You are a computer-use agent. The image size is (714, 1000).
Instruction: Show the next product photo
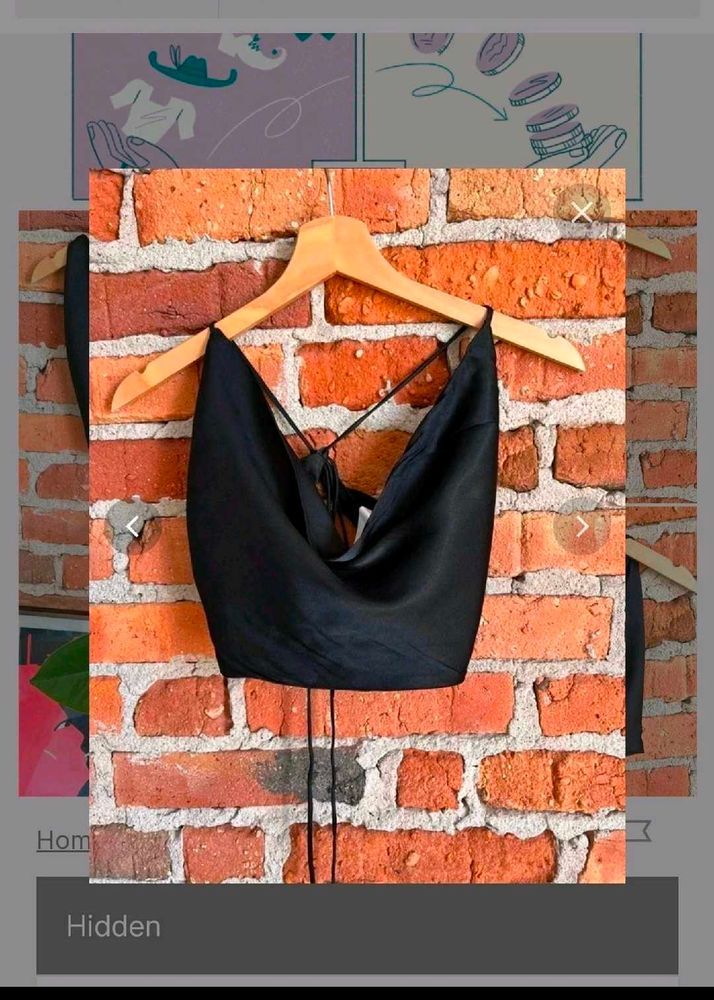[x=582, y=526]
